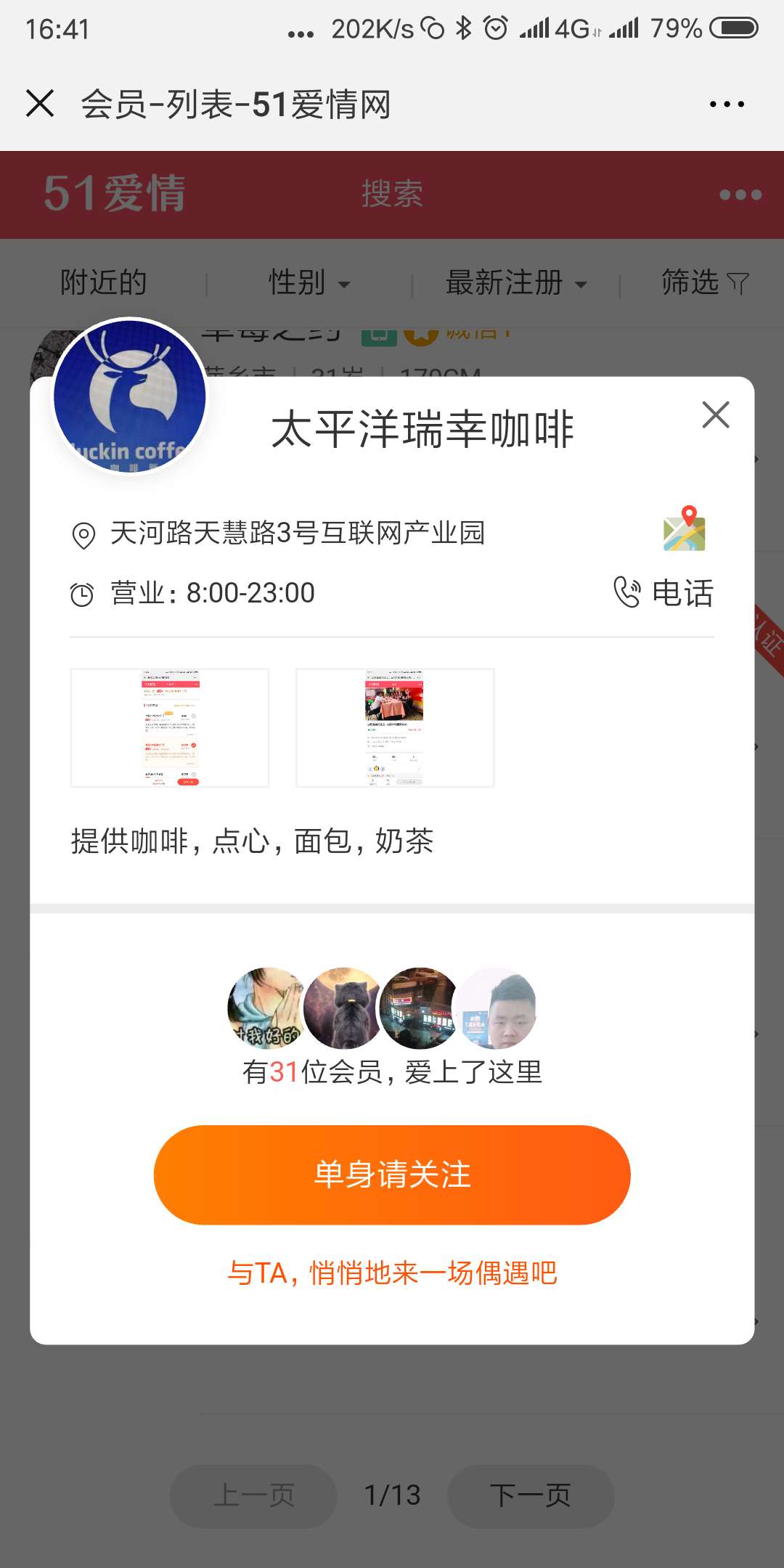Go back to 上一页
Screen dimensions: 784x1568
coord(253,1495)
